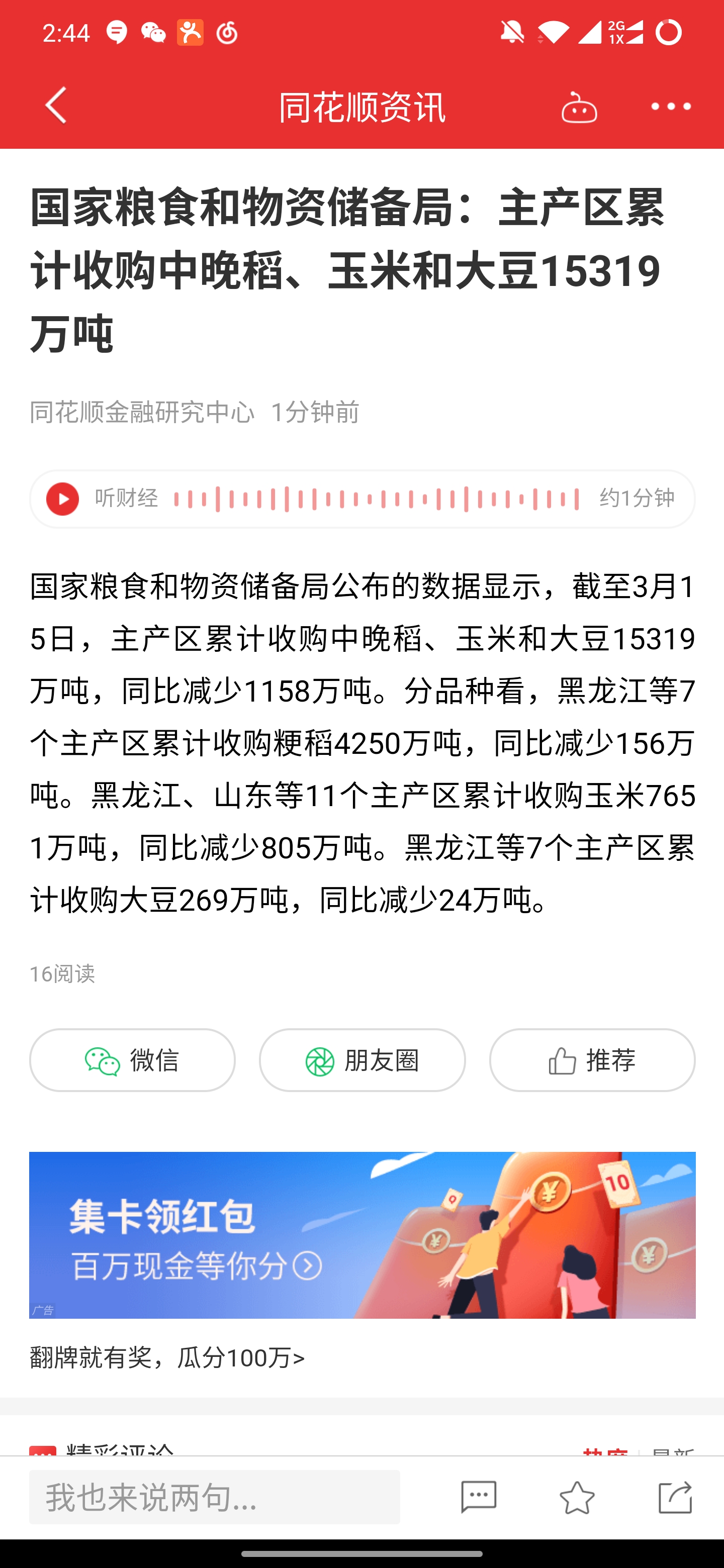Screen dimensions: 724x1568
Task: Open comments via the speech bubble icon
Action: (479, 1497)
